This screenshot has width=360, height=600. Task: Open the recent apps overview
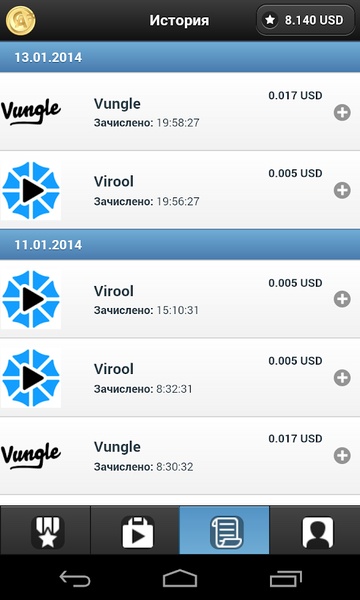coord(285,579)
